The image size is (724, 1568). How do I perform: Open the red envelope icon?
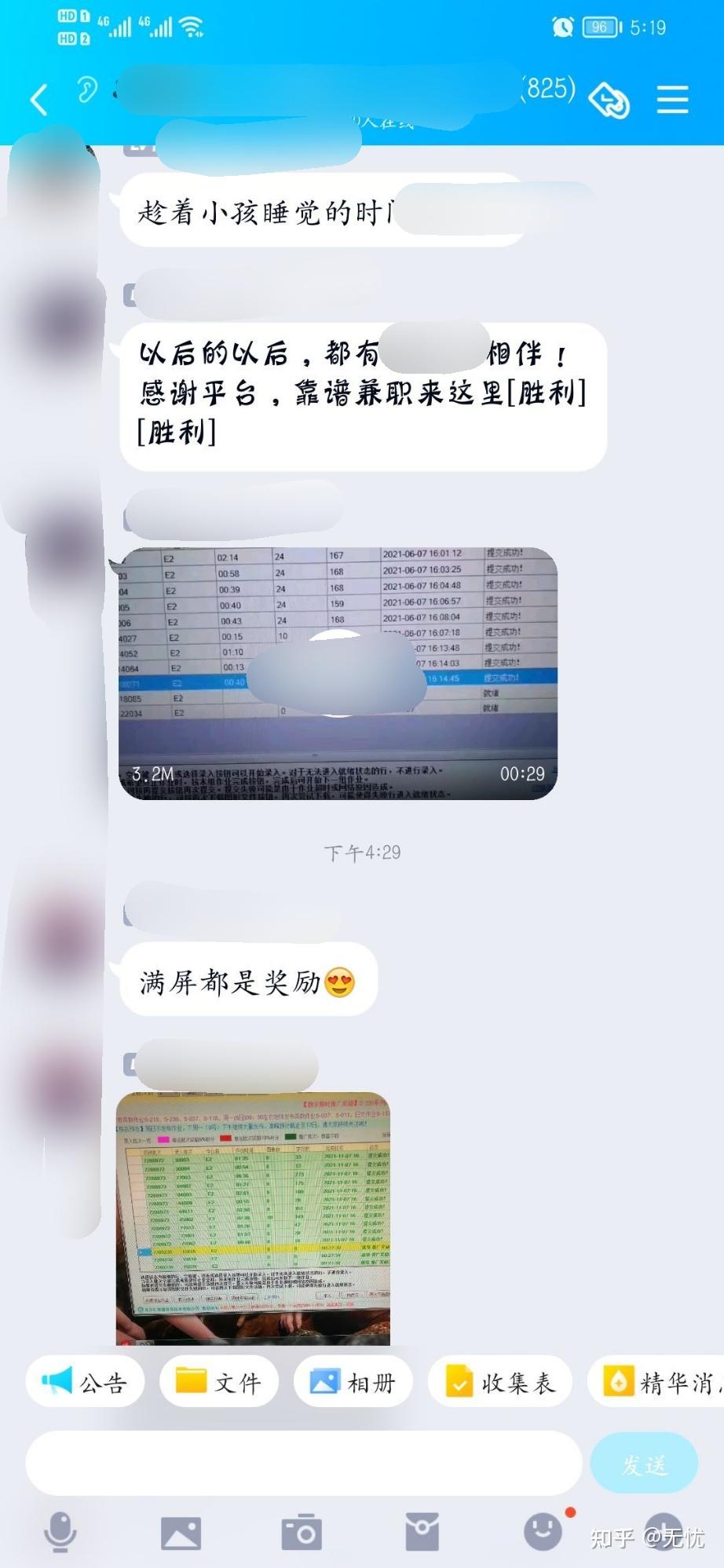coord(422,1532)
